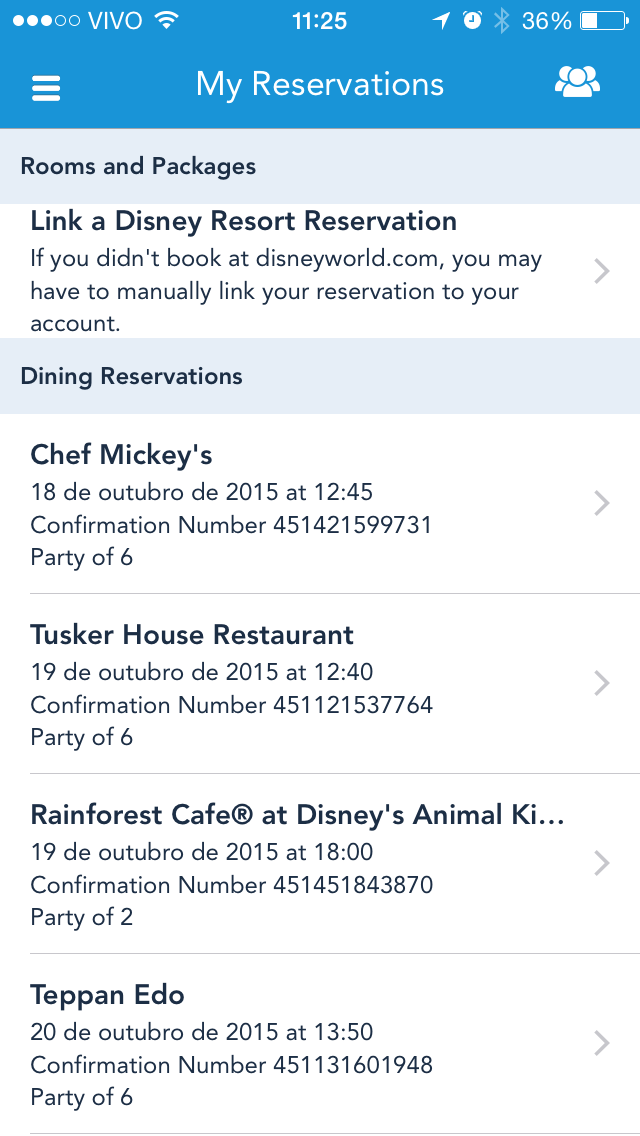Open Link a Disney Resort Reservation
640x1136 pixels.
coord(320,271)
